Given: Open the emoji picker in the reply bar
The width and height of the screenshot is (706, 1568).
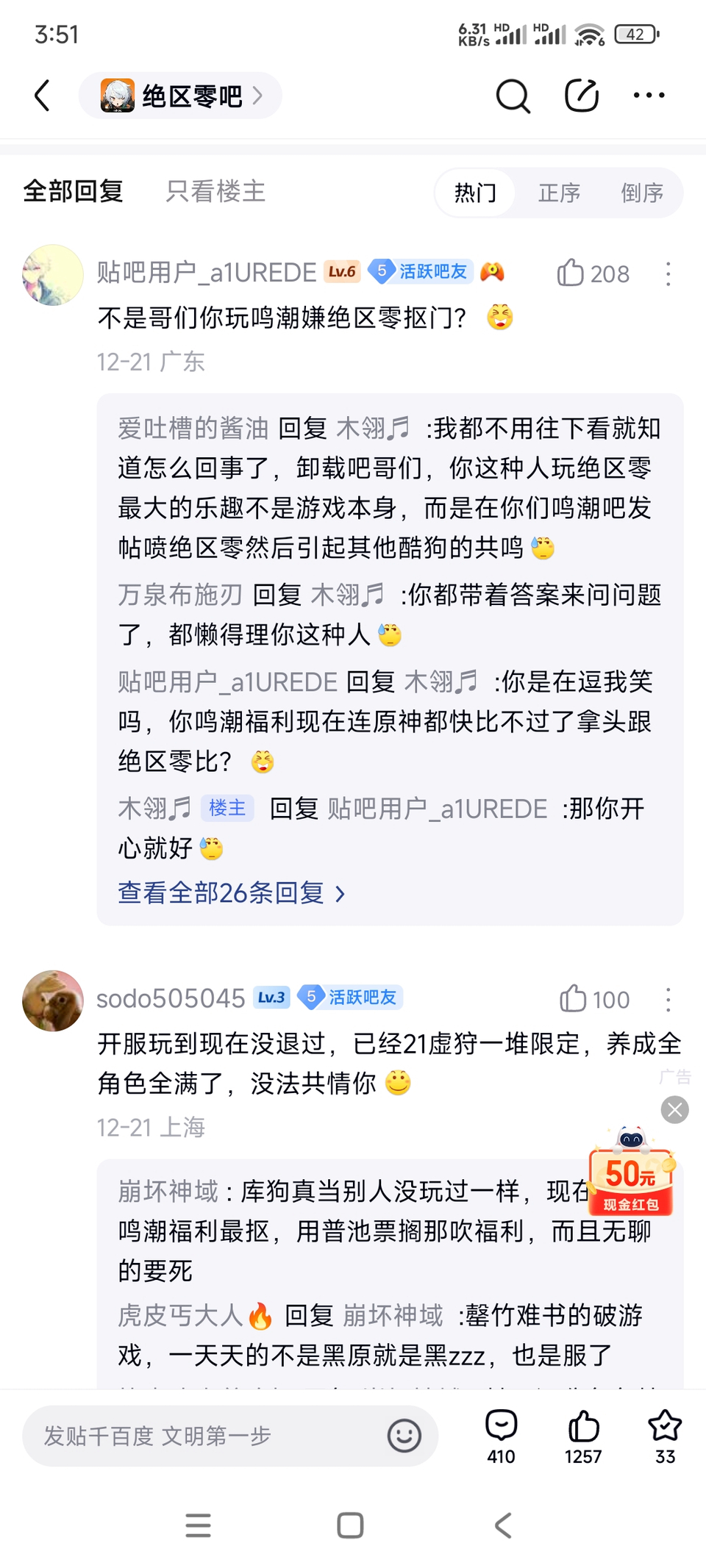Looking at the screenshot, I should coord(404,1436).
